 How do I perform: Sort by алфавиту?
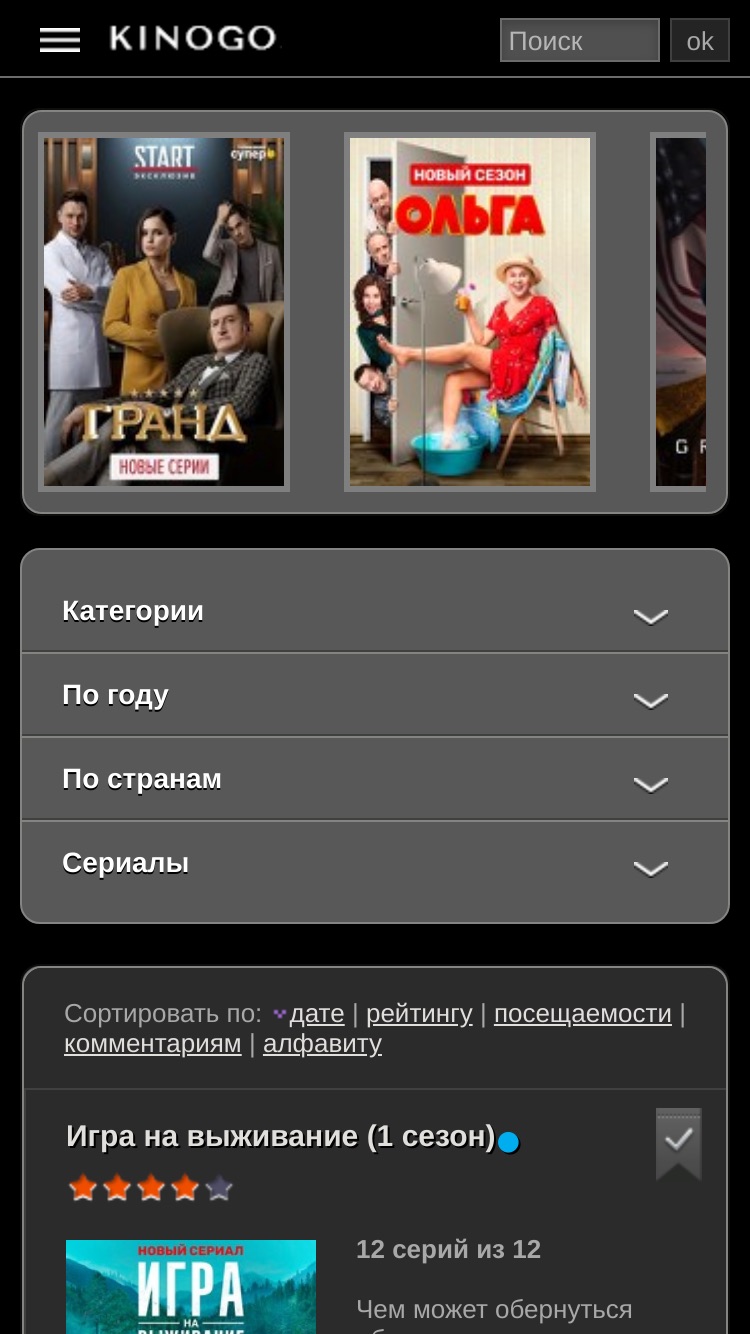tap(322, 1043)
